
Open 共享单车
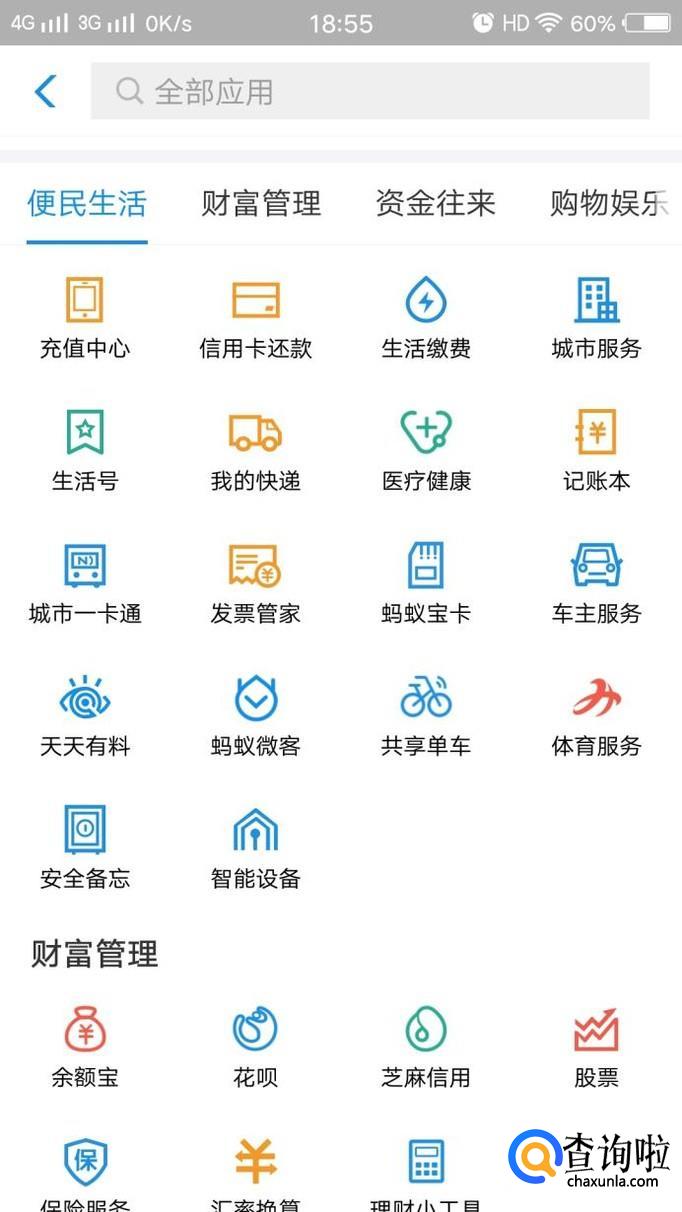point(426,714)
